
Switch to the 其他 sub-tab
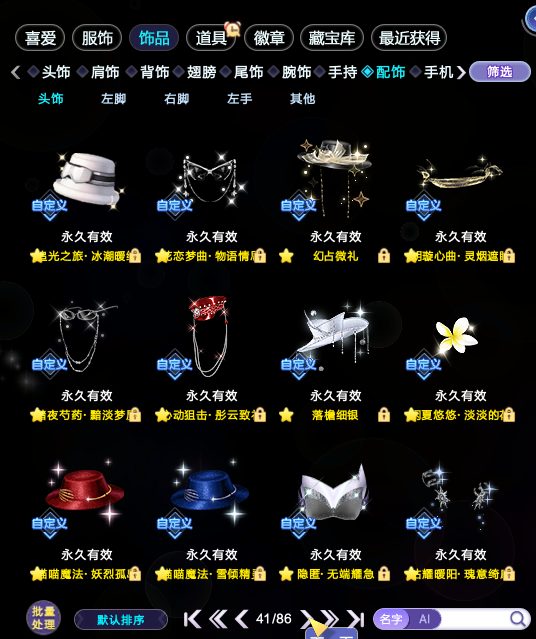click(x=302, y=99)
